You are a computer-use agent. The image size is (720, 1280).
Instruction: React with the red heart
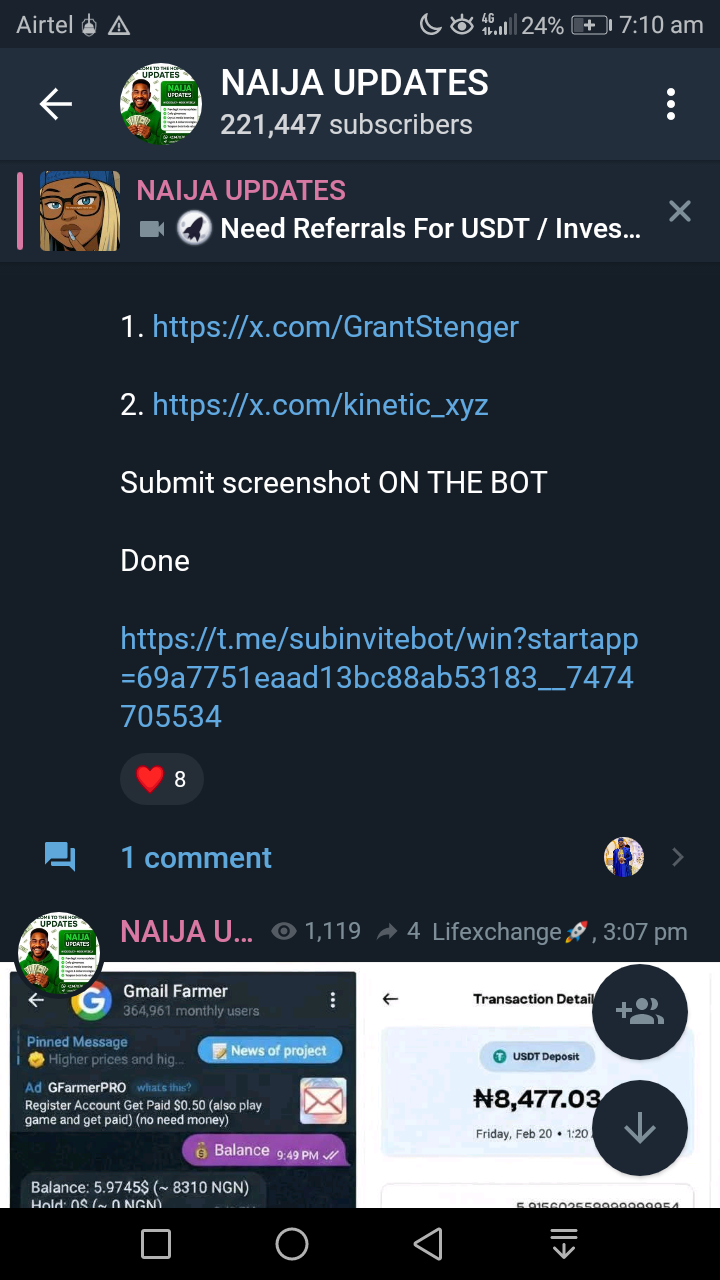162,779
